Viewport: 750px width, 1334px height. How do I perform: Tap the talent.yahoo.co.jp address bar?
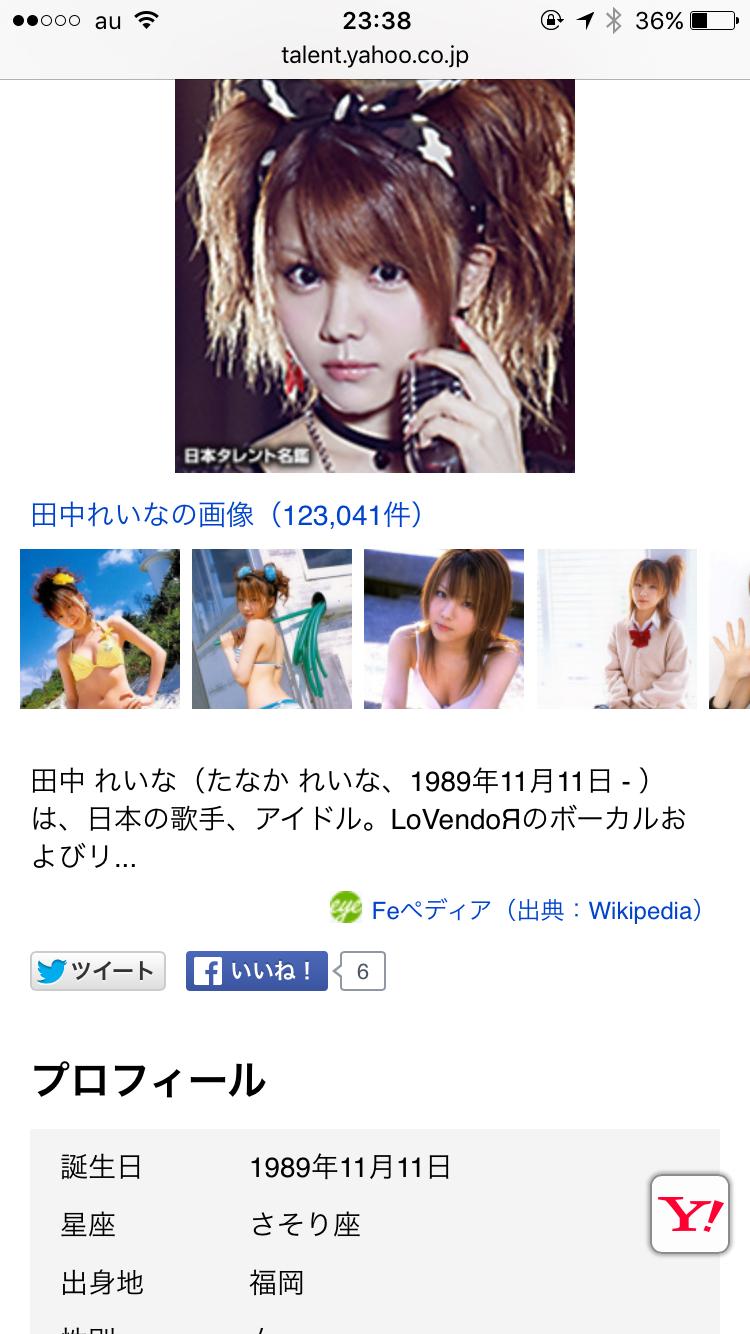tap(375, 56)
